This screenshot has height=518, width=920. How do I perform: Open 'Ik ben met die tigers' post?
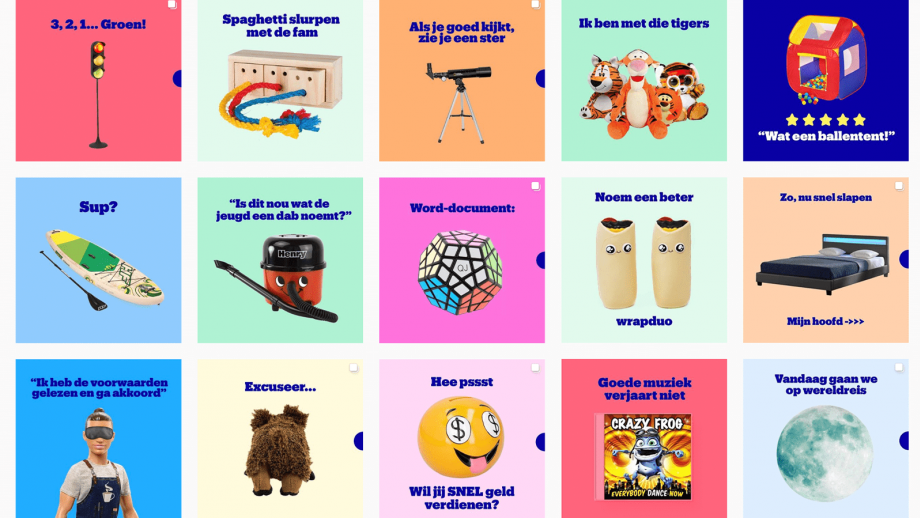(644, 80)
